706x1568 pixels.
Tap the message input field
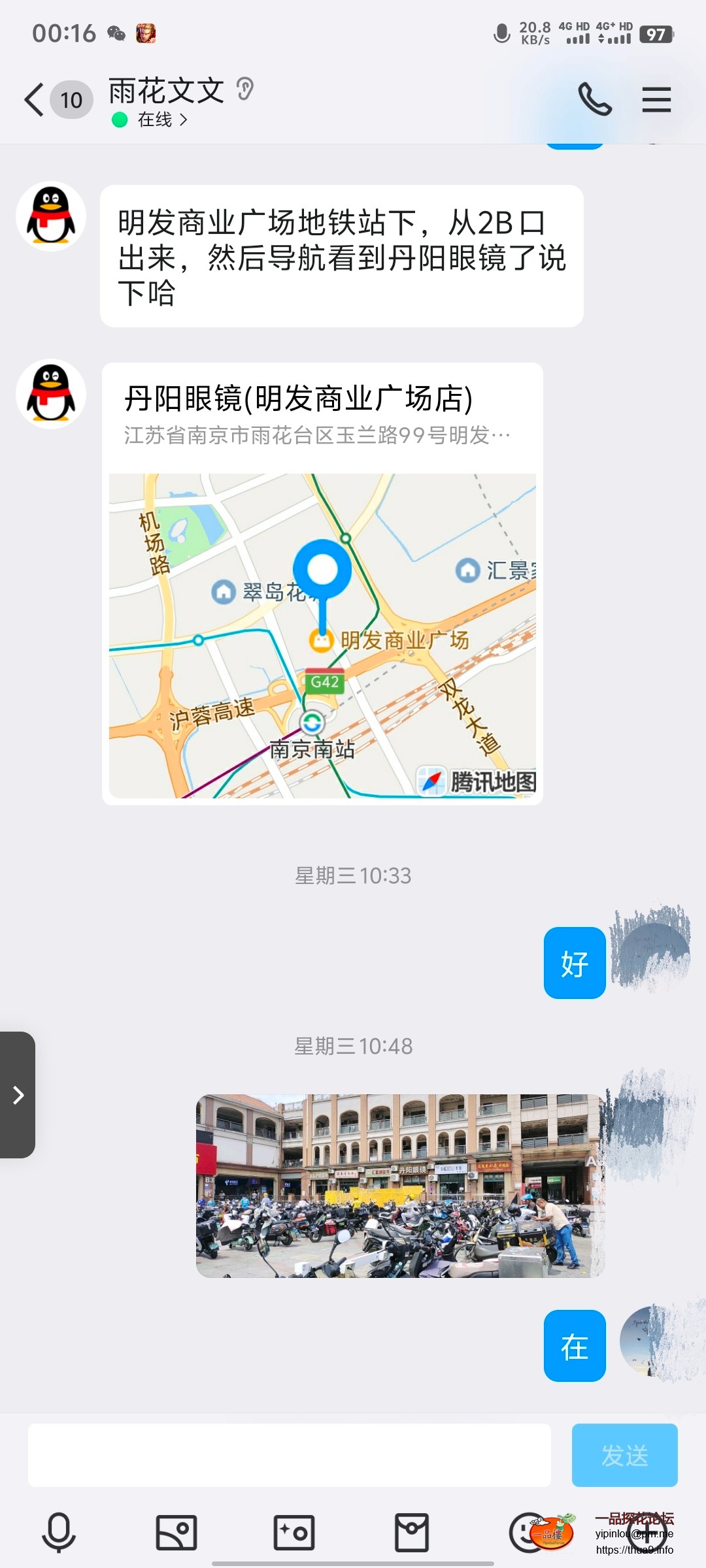click(x=289, y=1455)
